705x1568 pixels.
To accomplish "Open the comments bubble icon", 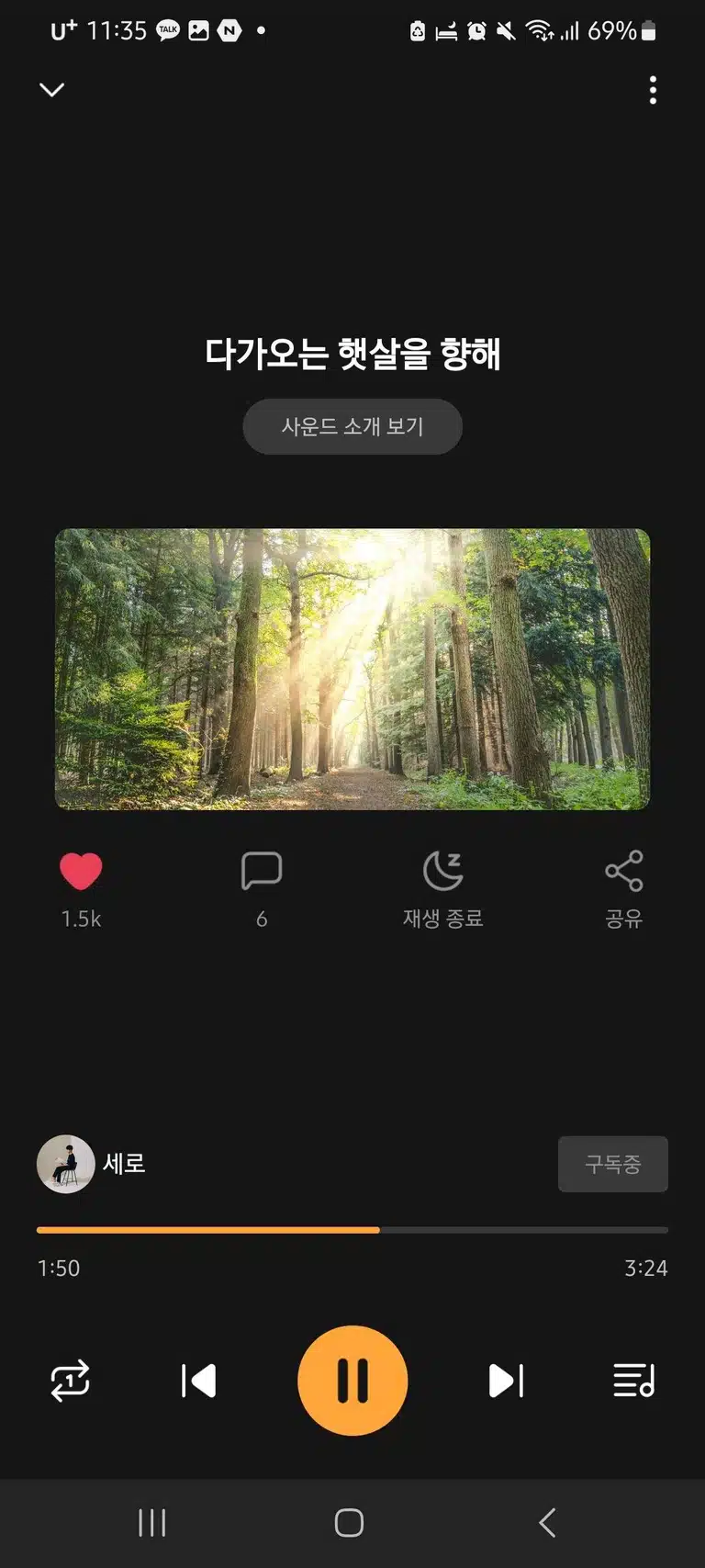I will click(x=262, y=871).
